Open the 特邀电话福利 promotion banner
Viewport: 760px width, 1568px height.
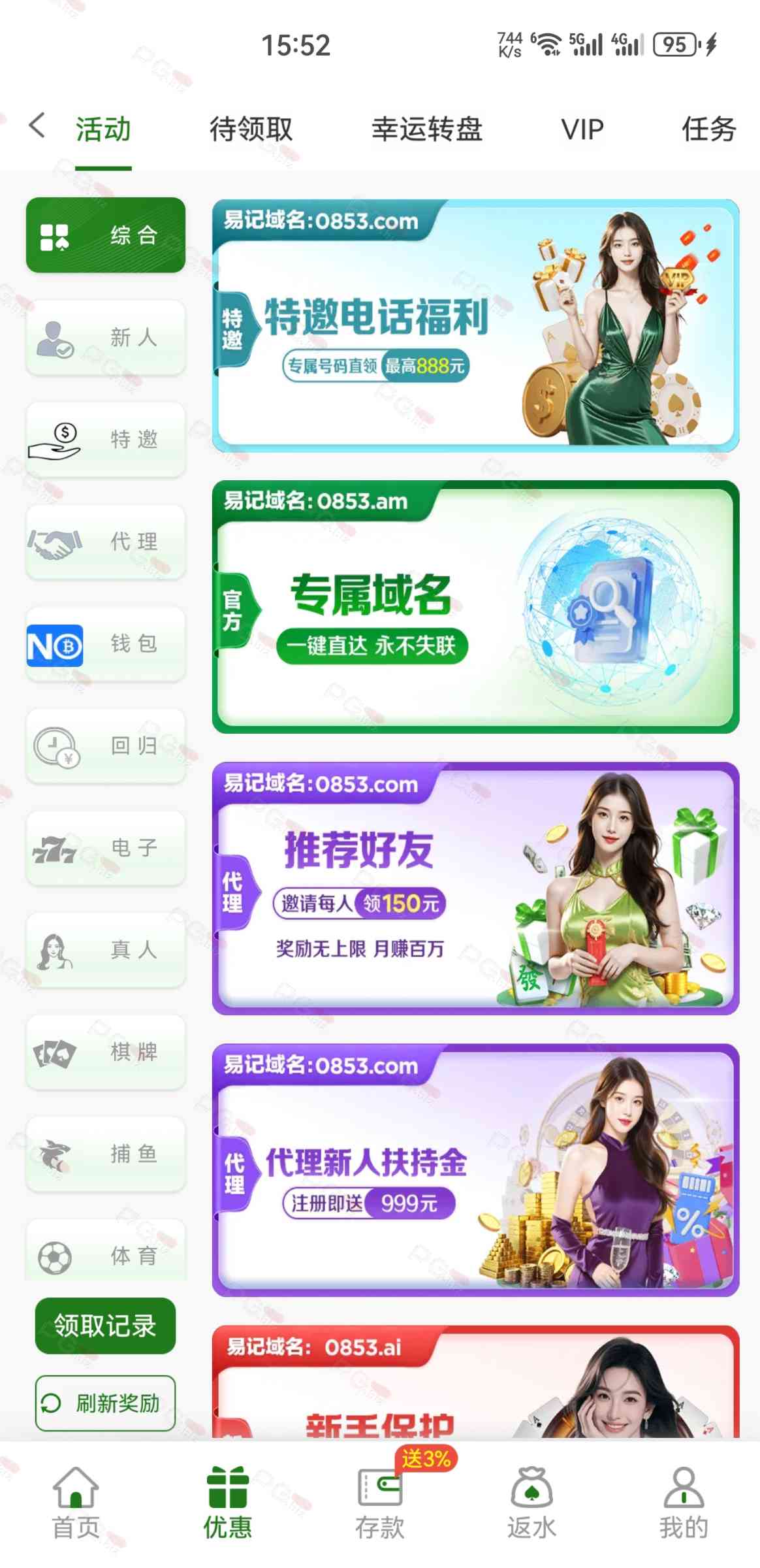[475, 325]
